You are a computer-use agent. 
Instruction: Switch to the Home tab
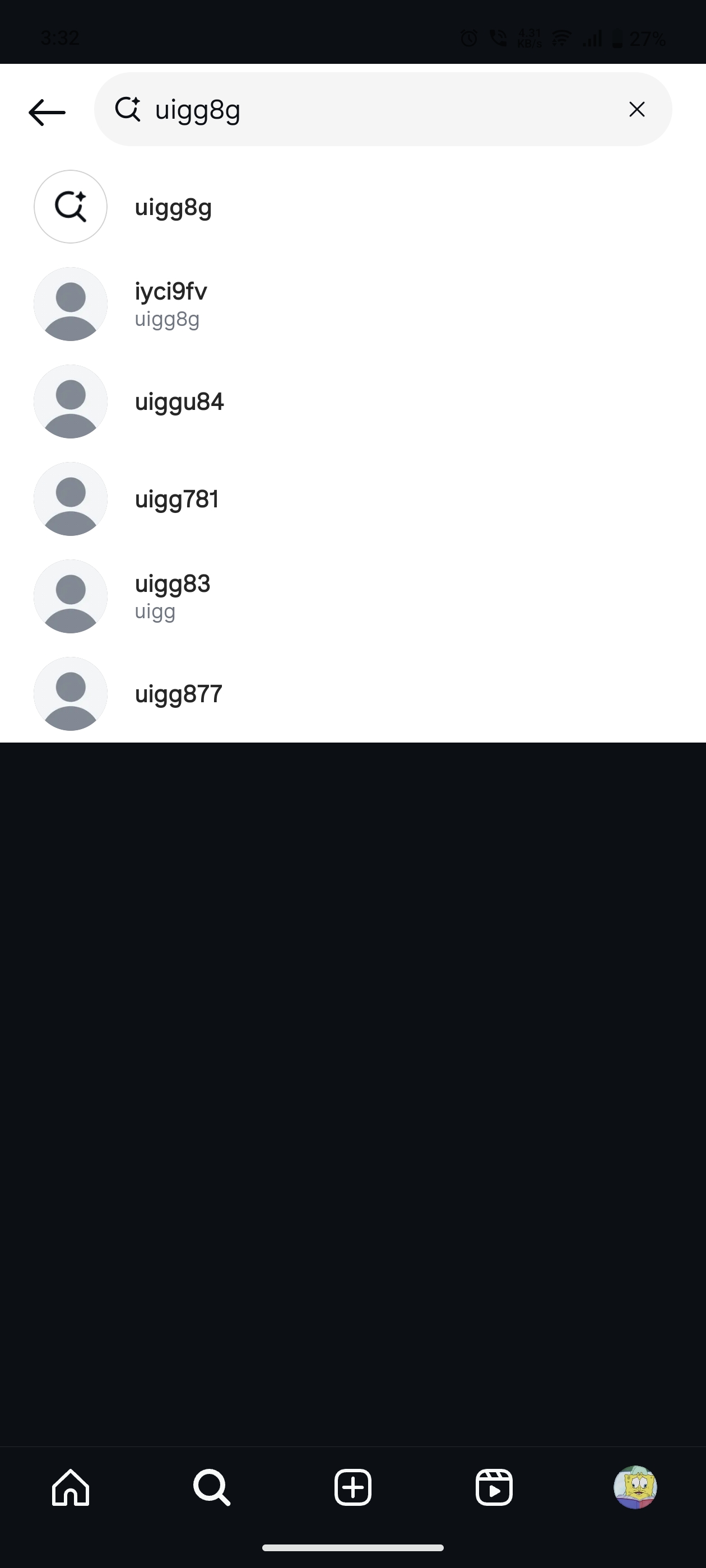pyautogui.click(x=71, y=1487)
